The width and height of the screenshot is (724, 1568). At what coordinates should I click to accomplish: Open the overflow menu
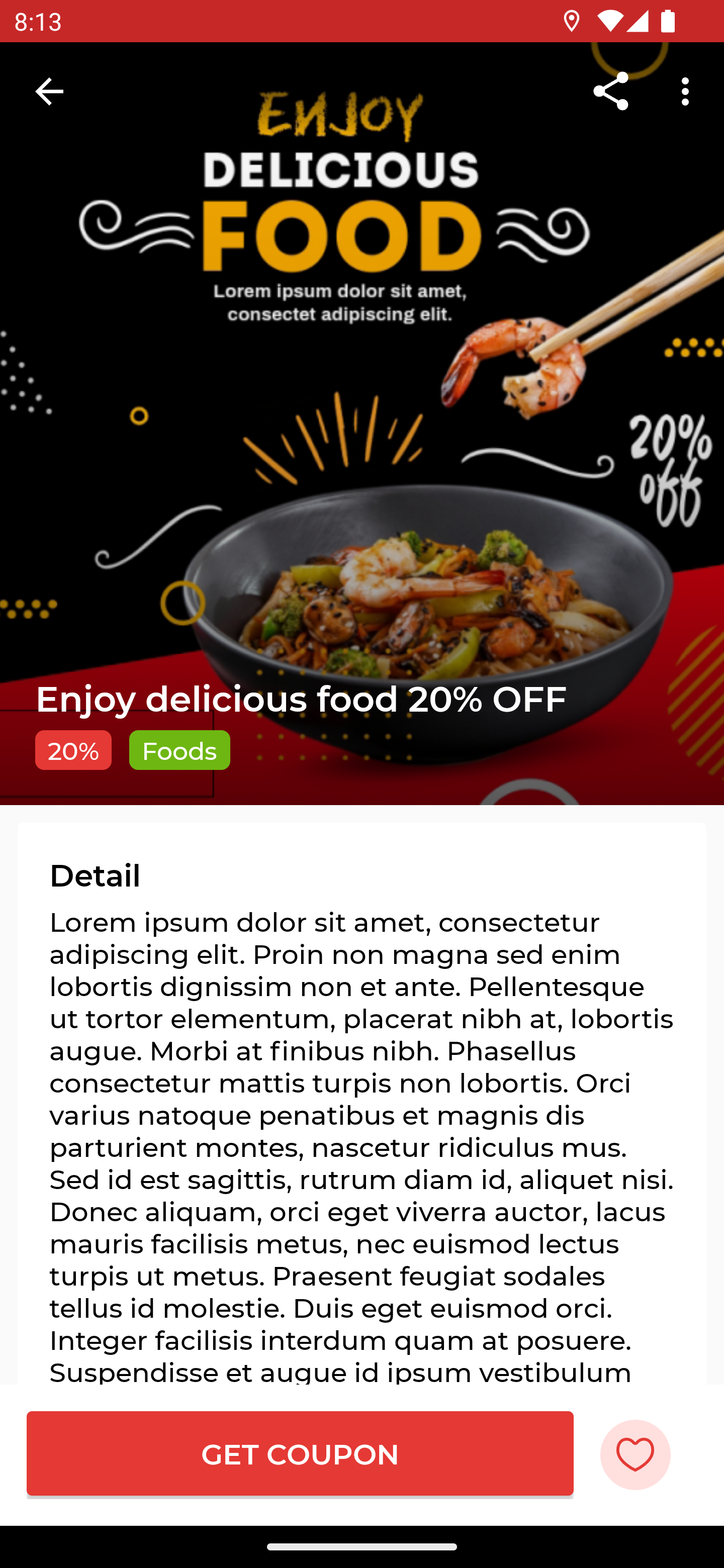point(685,92)
